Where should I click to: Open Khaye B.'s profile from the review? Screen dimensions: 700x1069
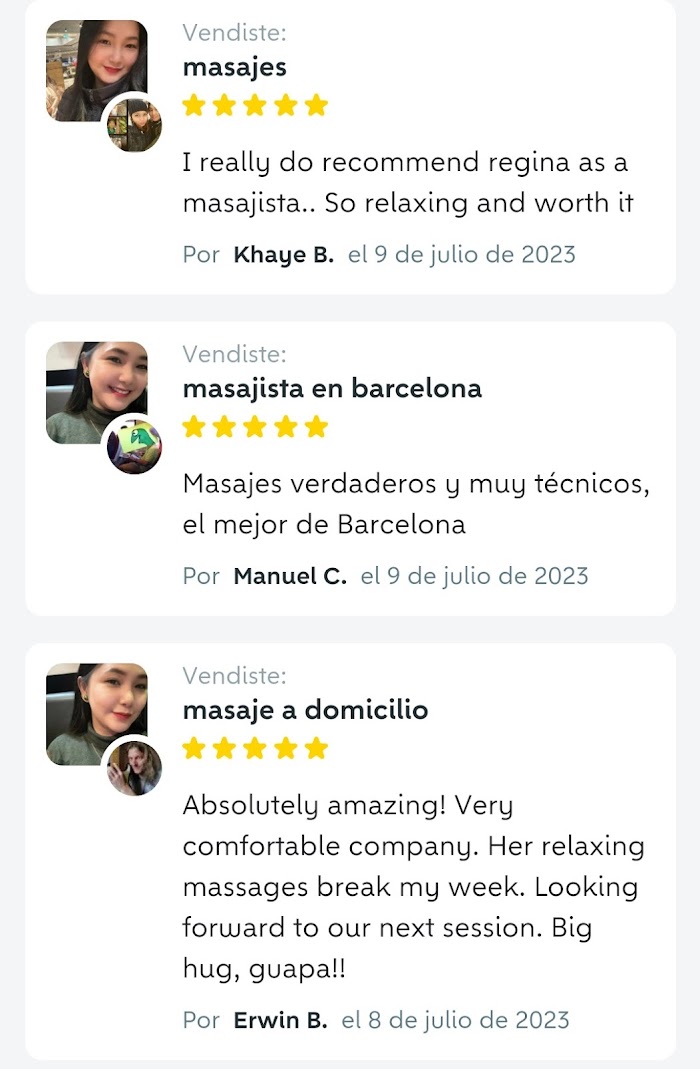pos(283,254)
